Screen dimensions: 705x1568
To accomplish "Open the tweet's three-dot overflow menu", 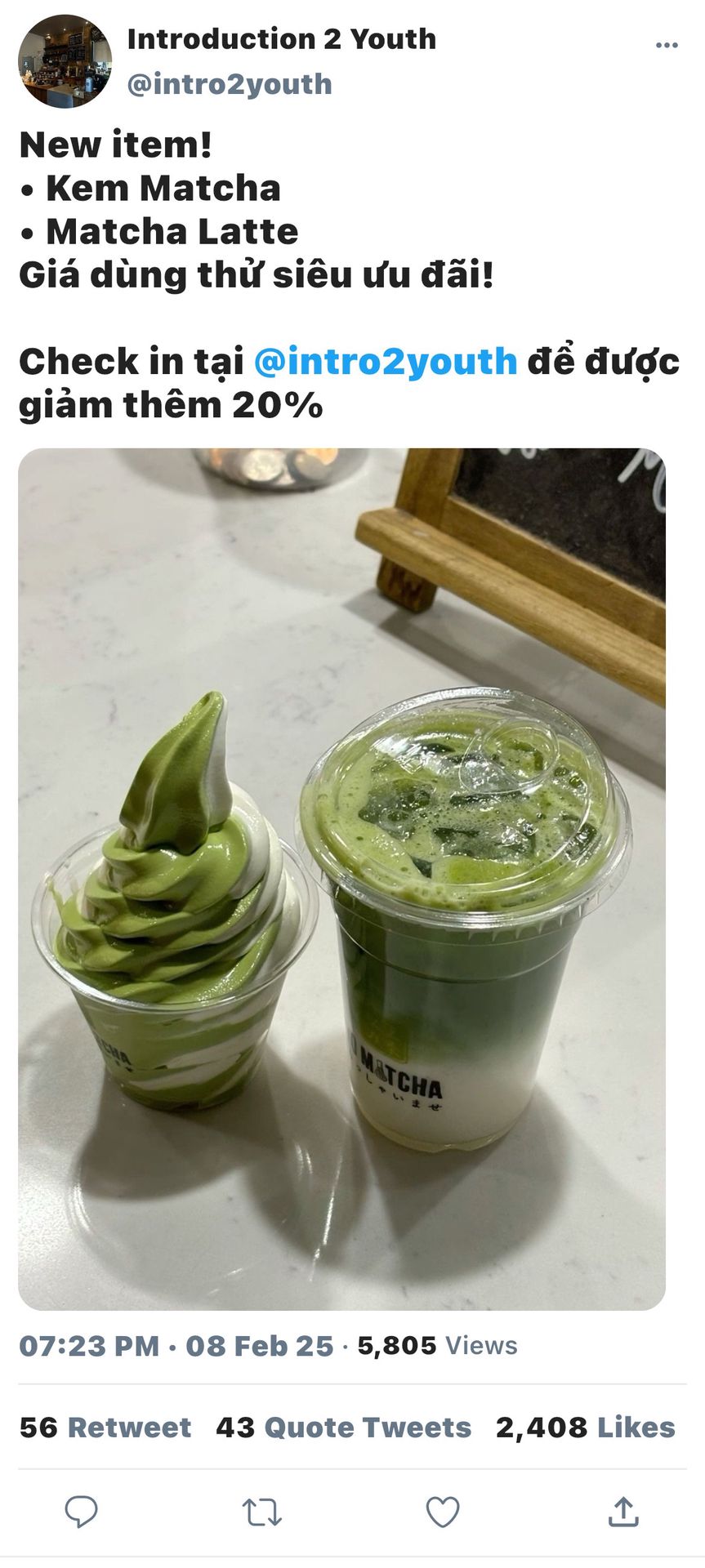I will pyautogui.click(x=667, y=46).
